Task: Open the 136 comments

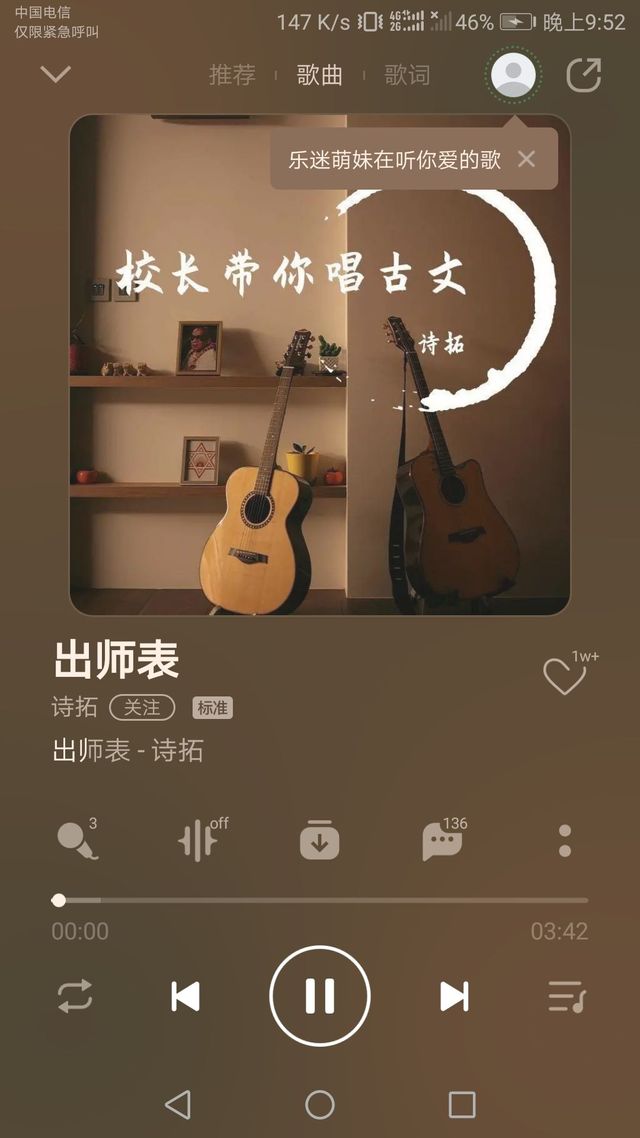Action: click(x=442, y=841)
